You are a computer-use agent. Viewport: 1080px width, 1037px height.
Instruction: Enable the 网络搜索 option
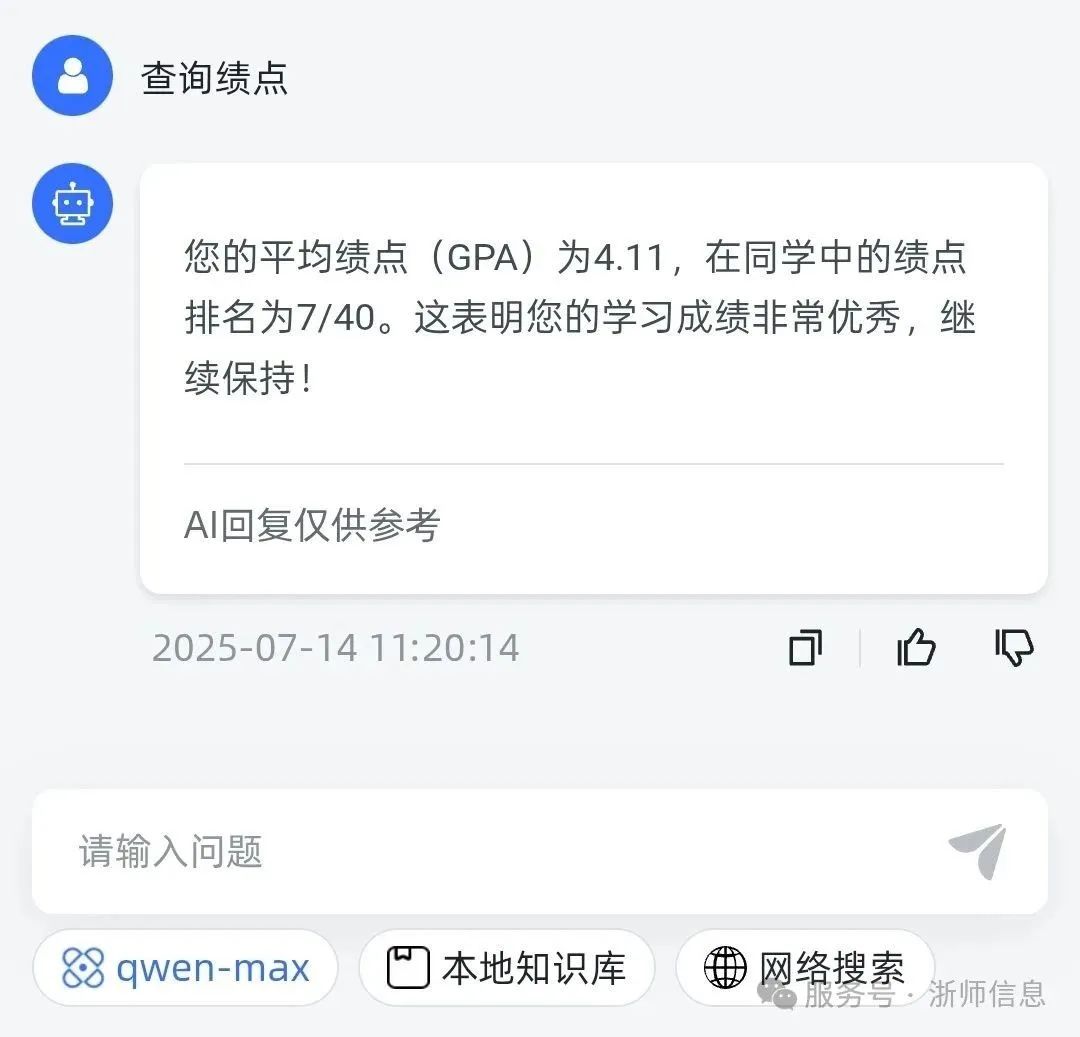click(x=805, y=967)
